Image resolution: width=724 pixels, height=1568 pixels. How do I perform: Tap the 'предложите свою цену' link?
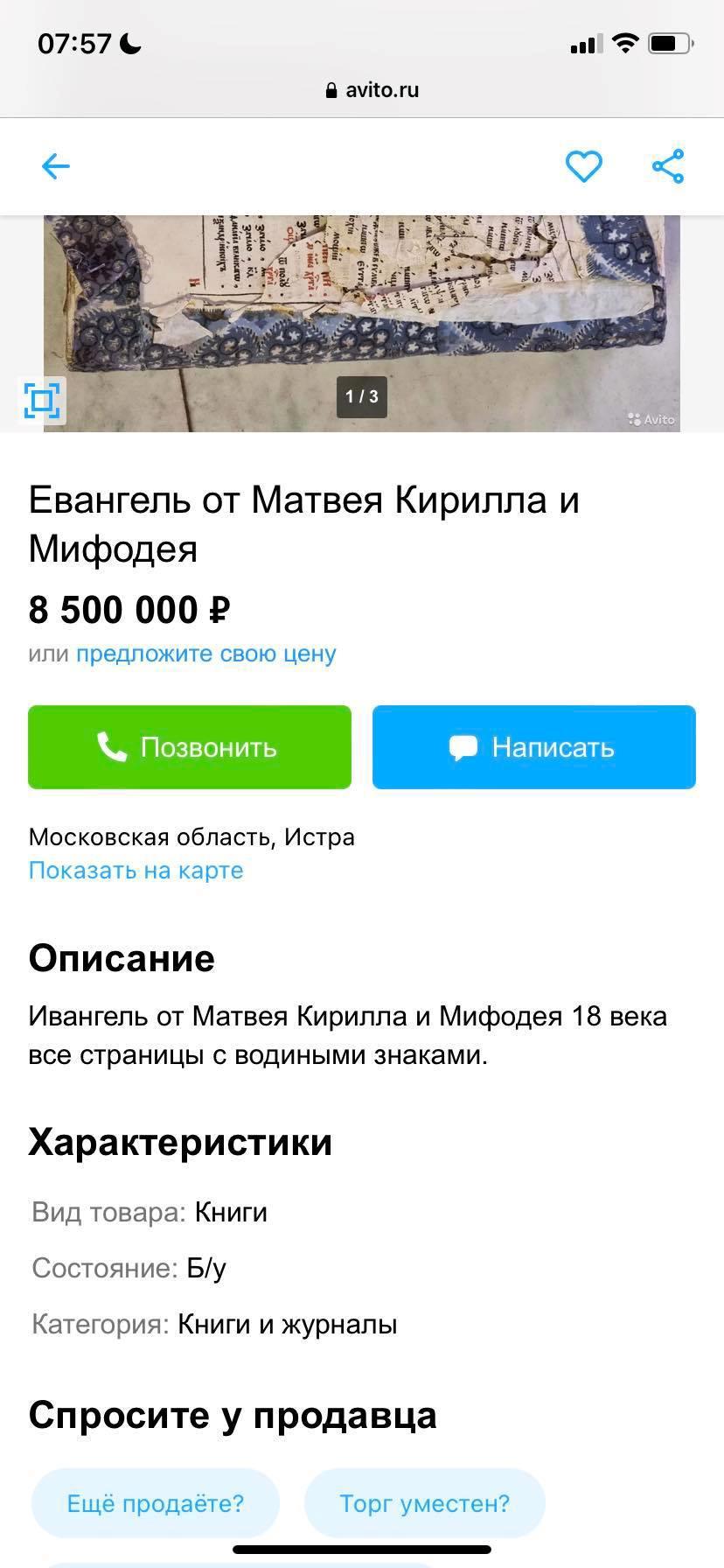(206, 654)
